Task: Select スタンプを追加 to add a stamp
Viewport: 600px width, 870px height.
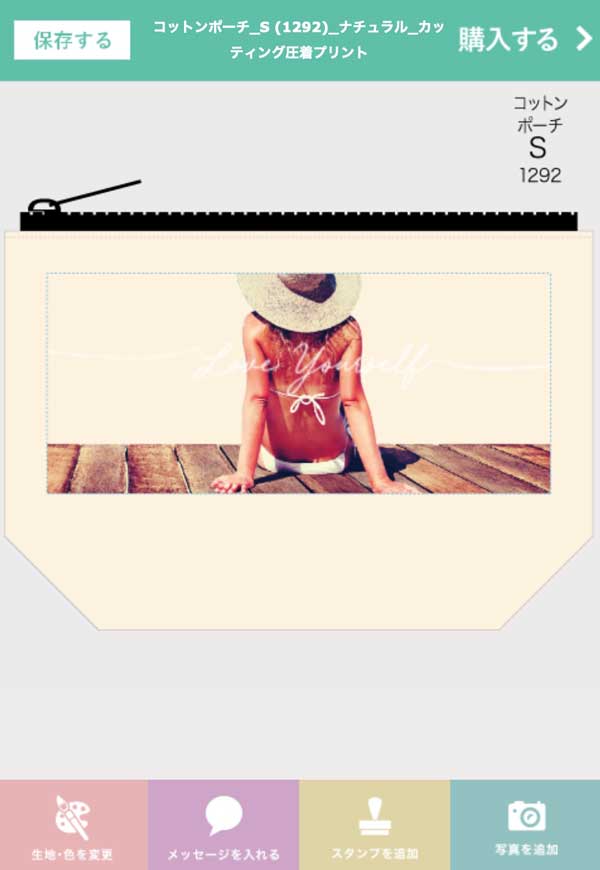Action: coord(374,825)
